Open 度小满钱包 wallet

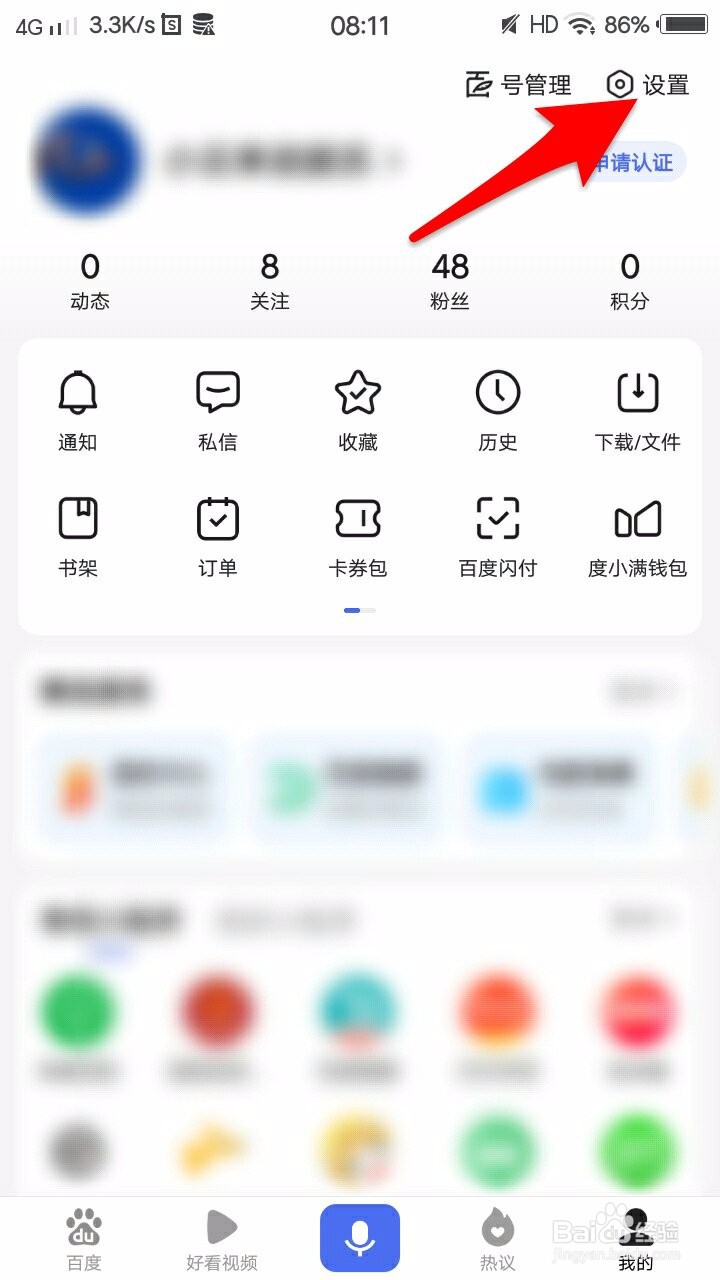click(x=637, y=537)
